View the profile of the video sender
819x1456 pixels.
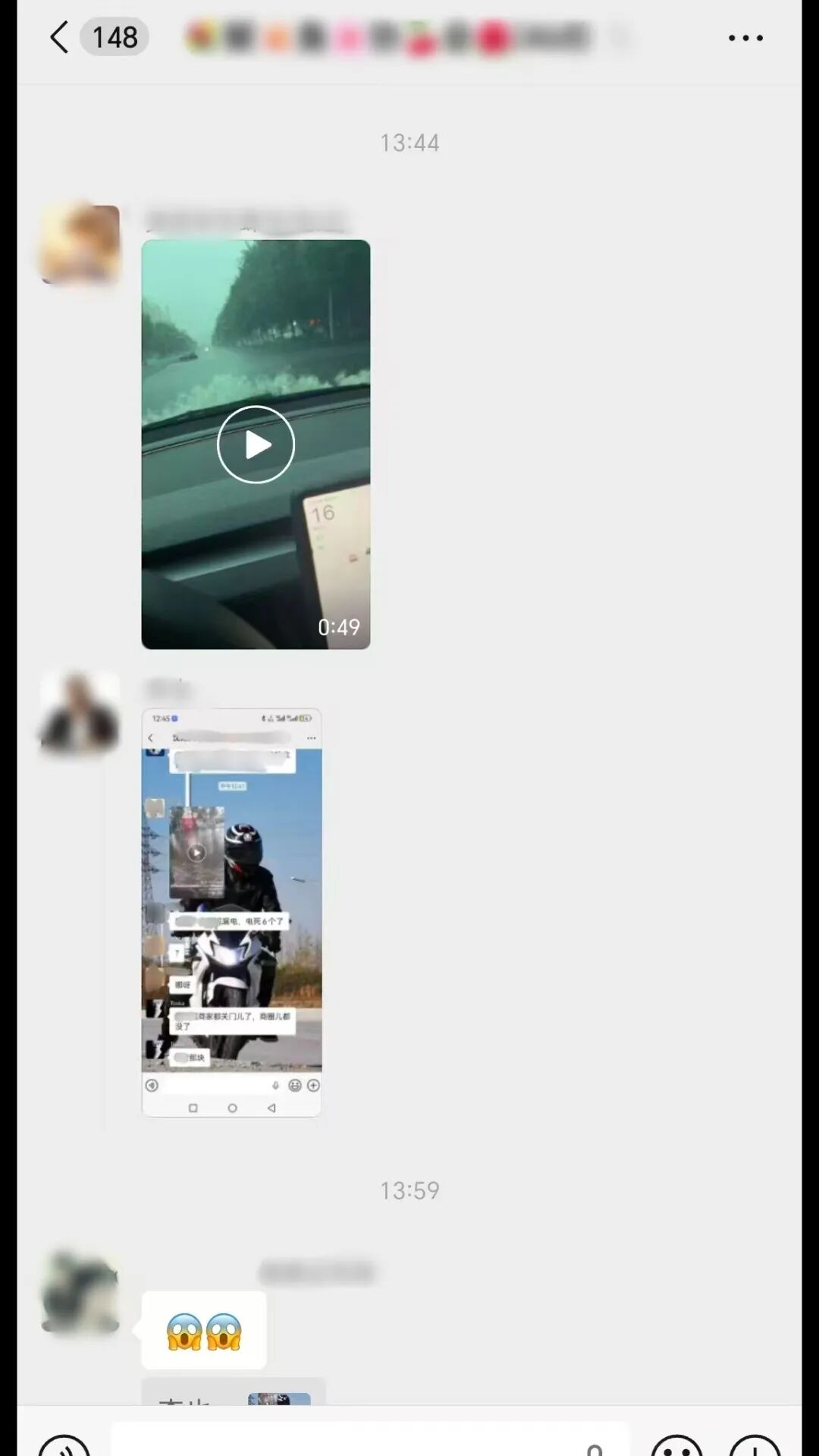tap(80, 244)
